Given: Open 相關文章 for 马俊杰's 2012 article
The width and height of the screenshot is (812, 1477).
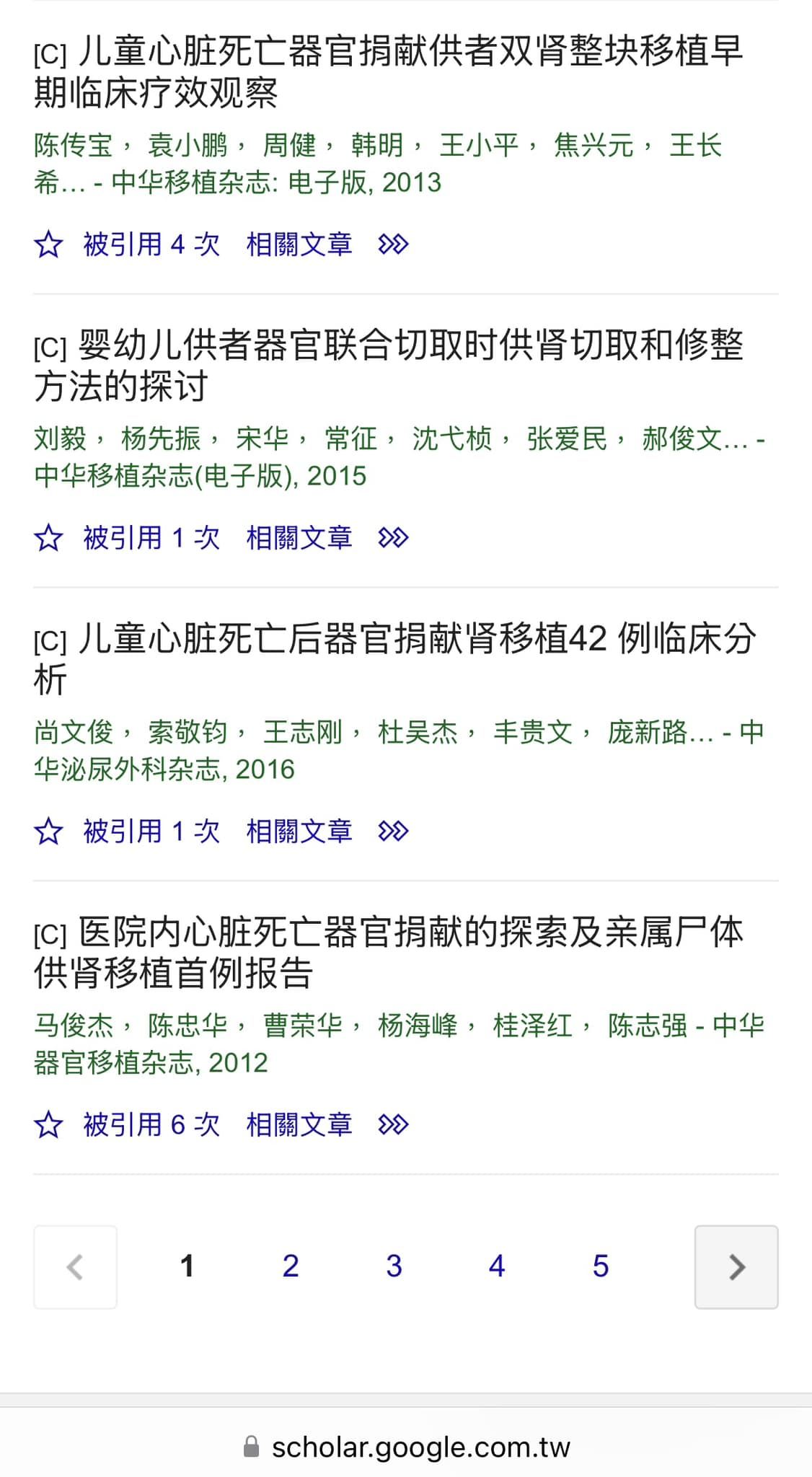Looking at the screenshot, I should click(299, 1125).
